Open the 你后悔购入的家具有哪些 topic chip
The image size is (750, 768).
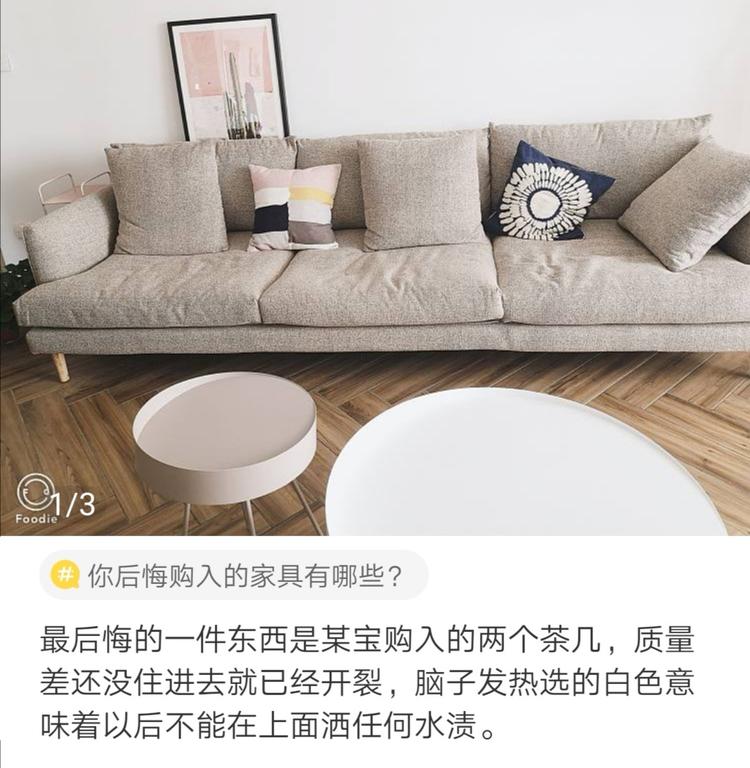pos(234,575)
